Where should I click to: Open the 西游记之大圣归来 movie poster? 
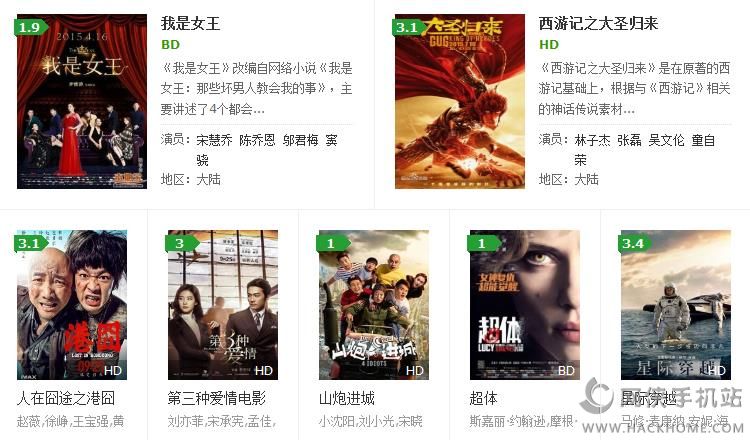[x=459, y=101]
